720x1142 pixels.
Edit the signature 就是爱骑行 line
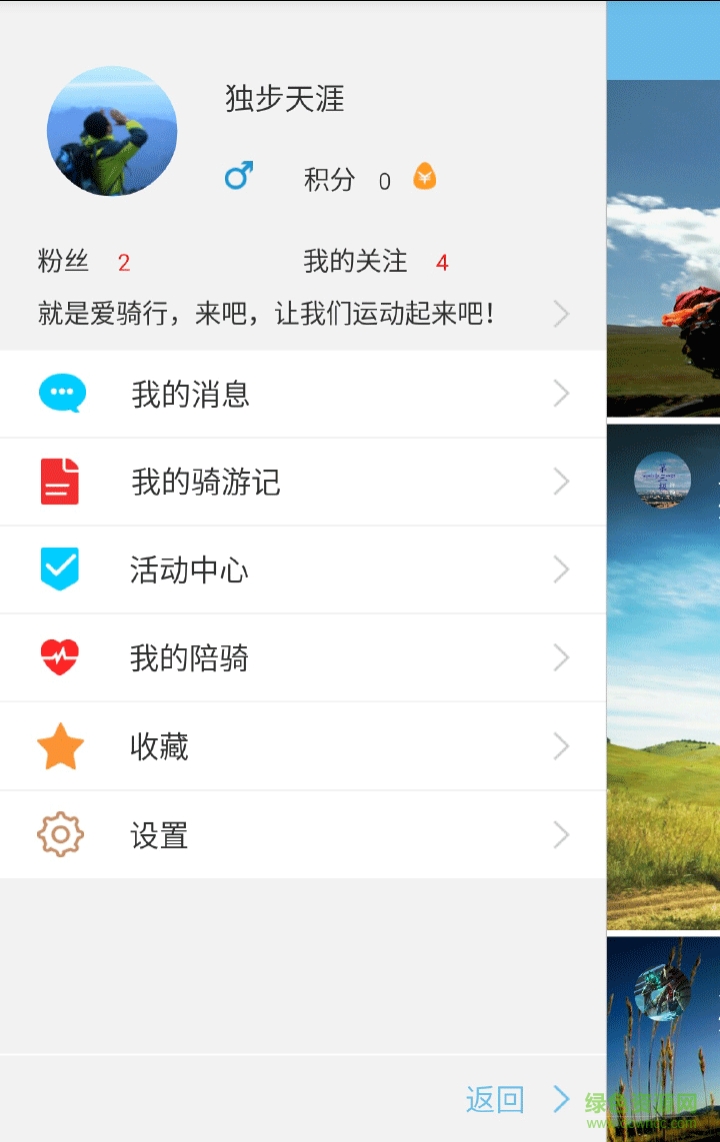[x=300, y=314]
